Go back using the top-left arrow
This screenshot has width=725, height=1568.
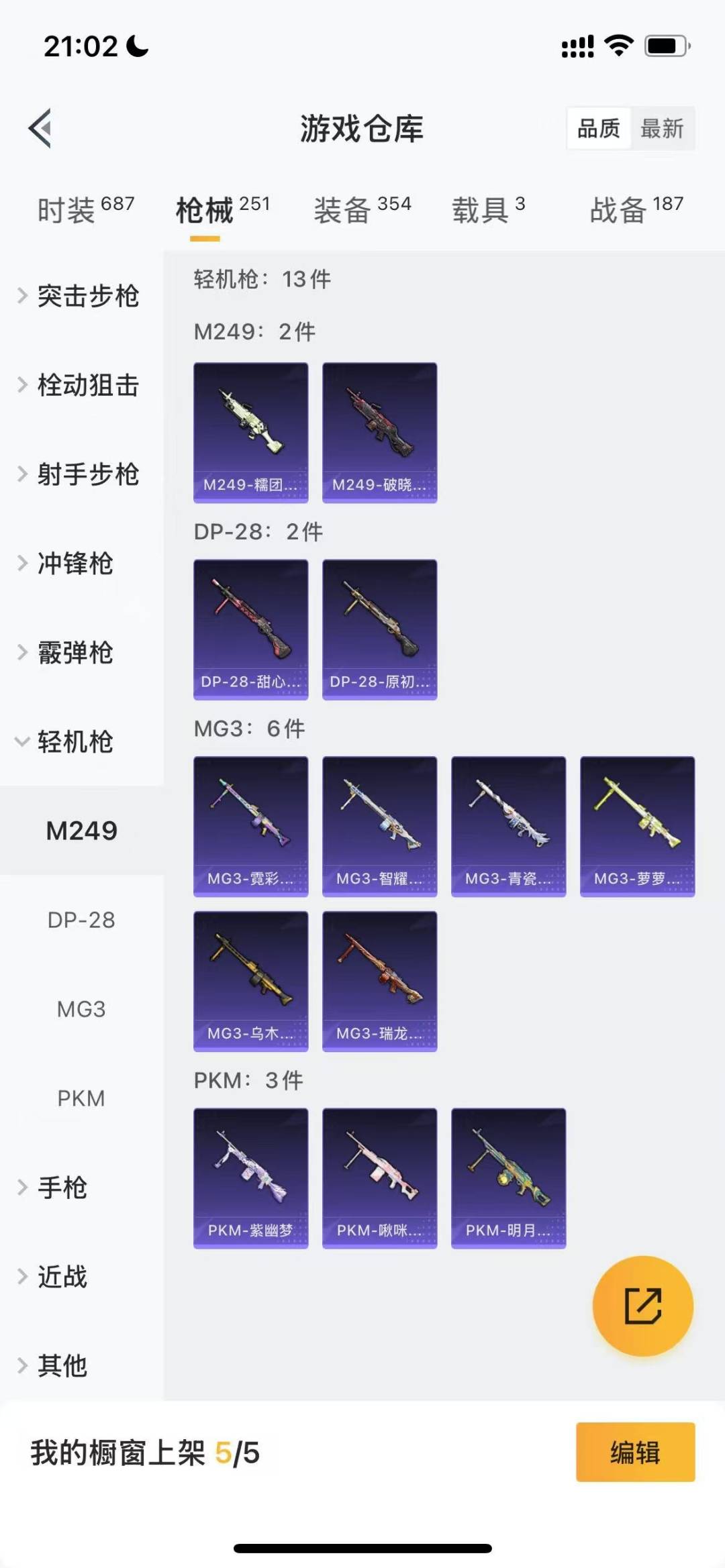[40, 128]
